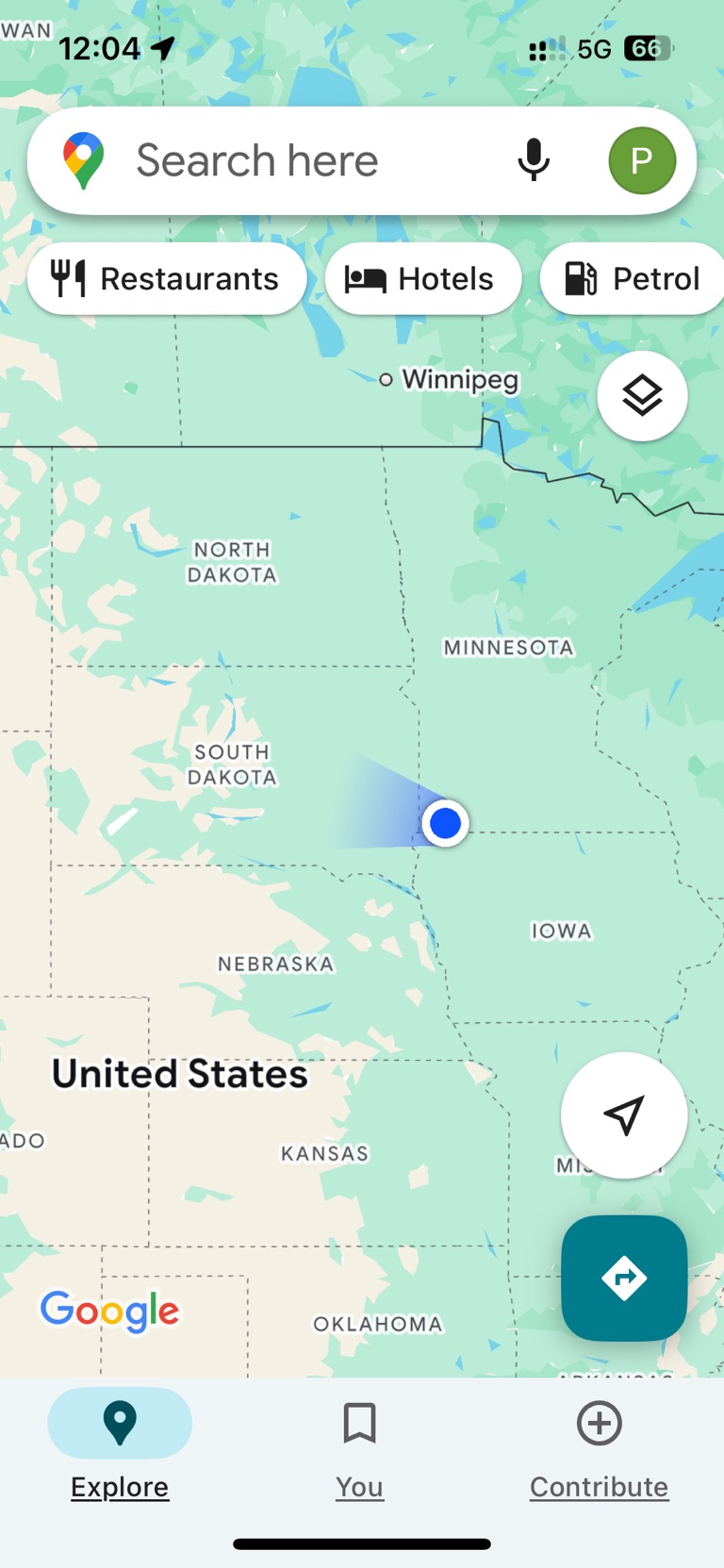Open the account profile avatar P
Viewport: 724px width, 1568px height.
coord(642,160)
